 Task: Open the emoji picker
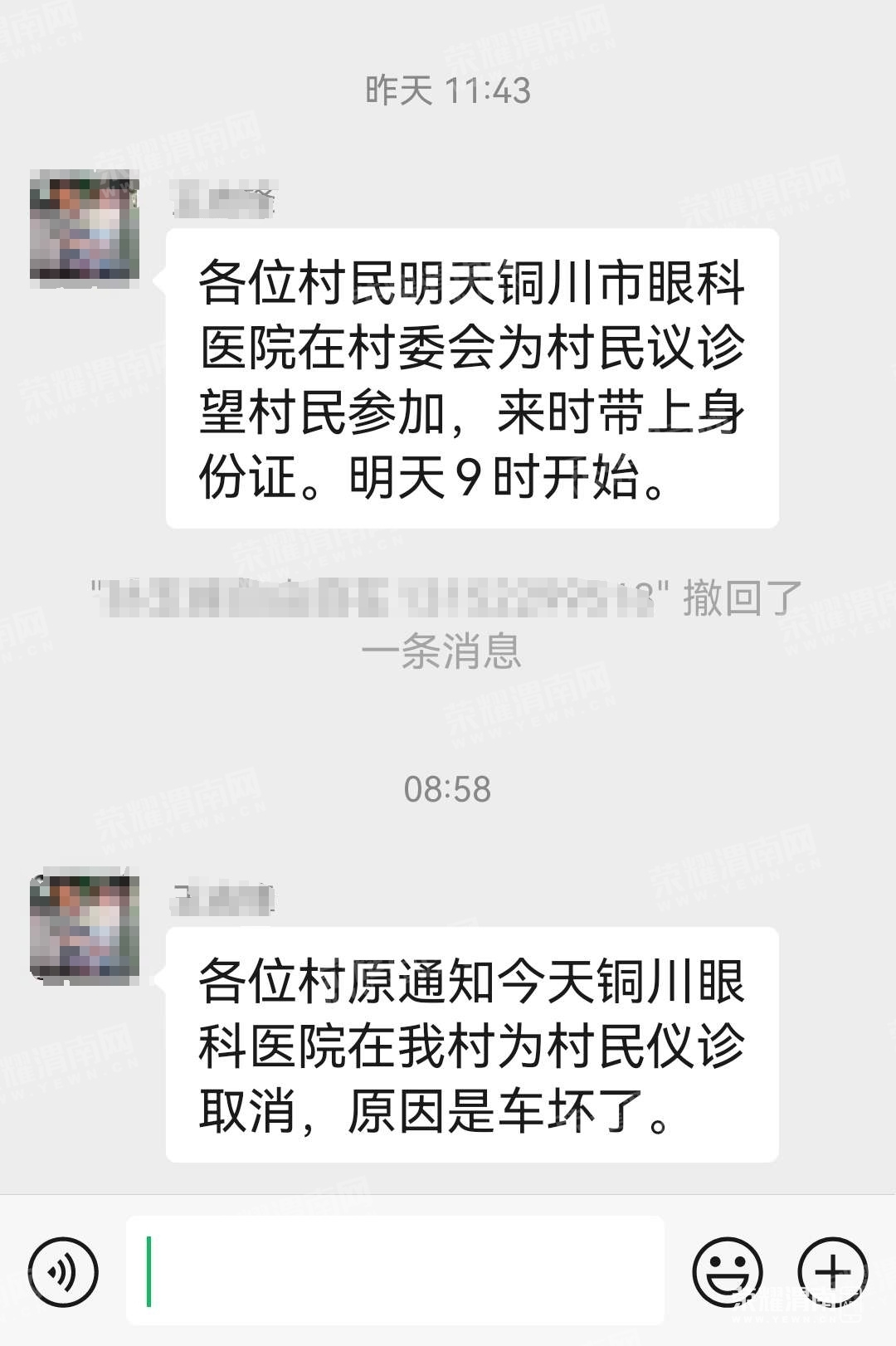pyautogui.click(x=728, y=1271)
